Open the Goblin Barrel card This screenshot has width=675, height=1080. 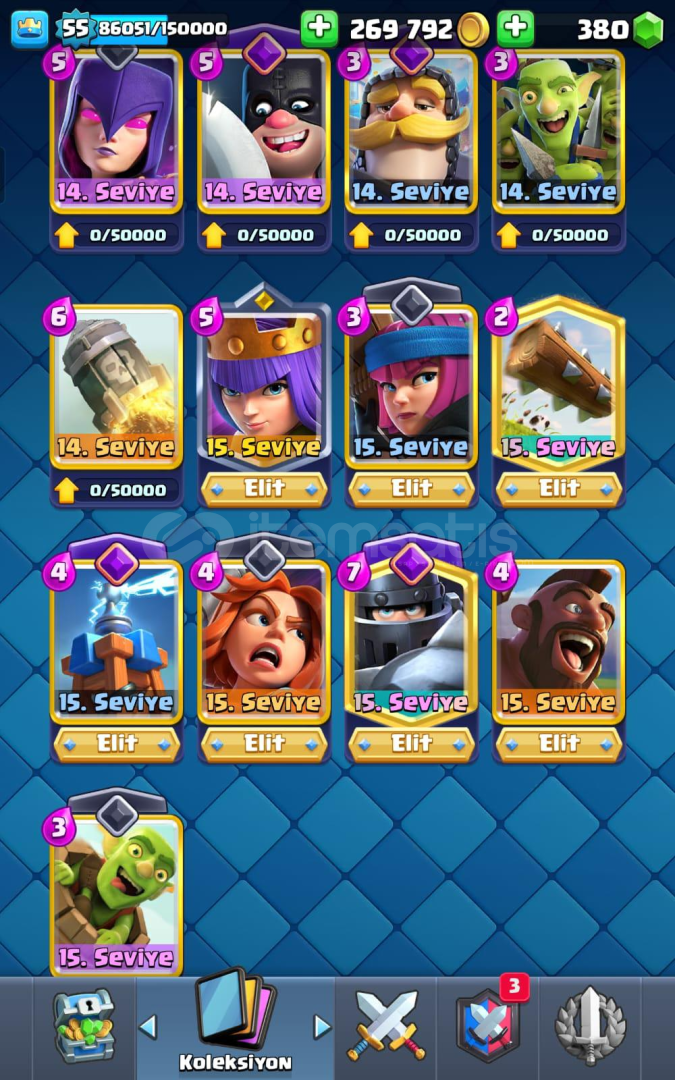click(x=116, y=895)
